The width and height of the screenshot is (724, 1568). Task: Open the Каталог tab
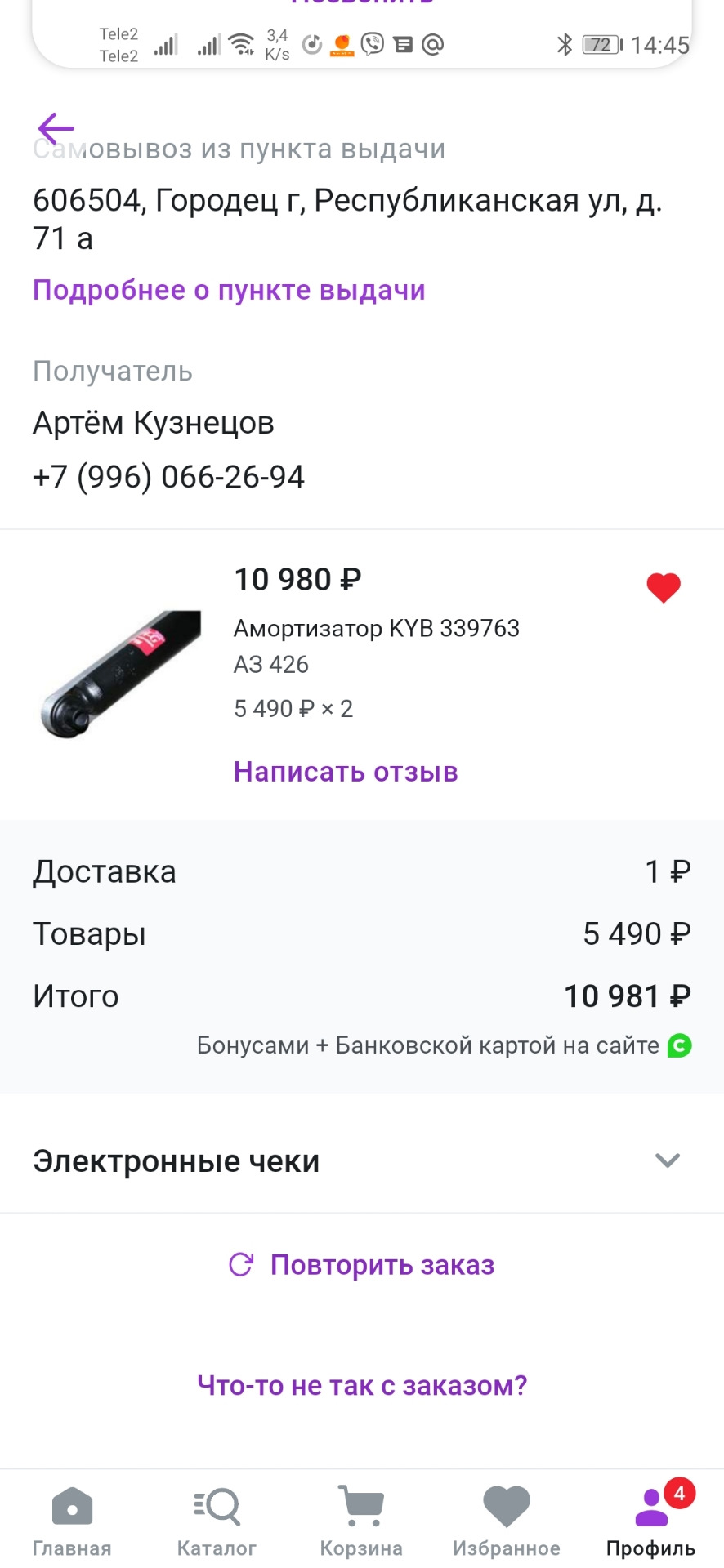tap(217, 1519)
